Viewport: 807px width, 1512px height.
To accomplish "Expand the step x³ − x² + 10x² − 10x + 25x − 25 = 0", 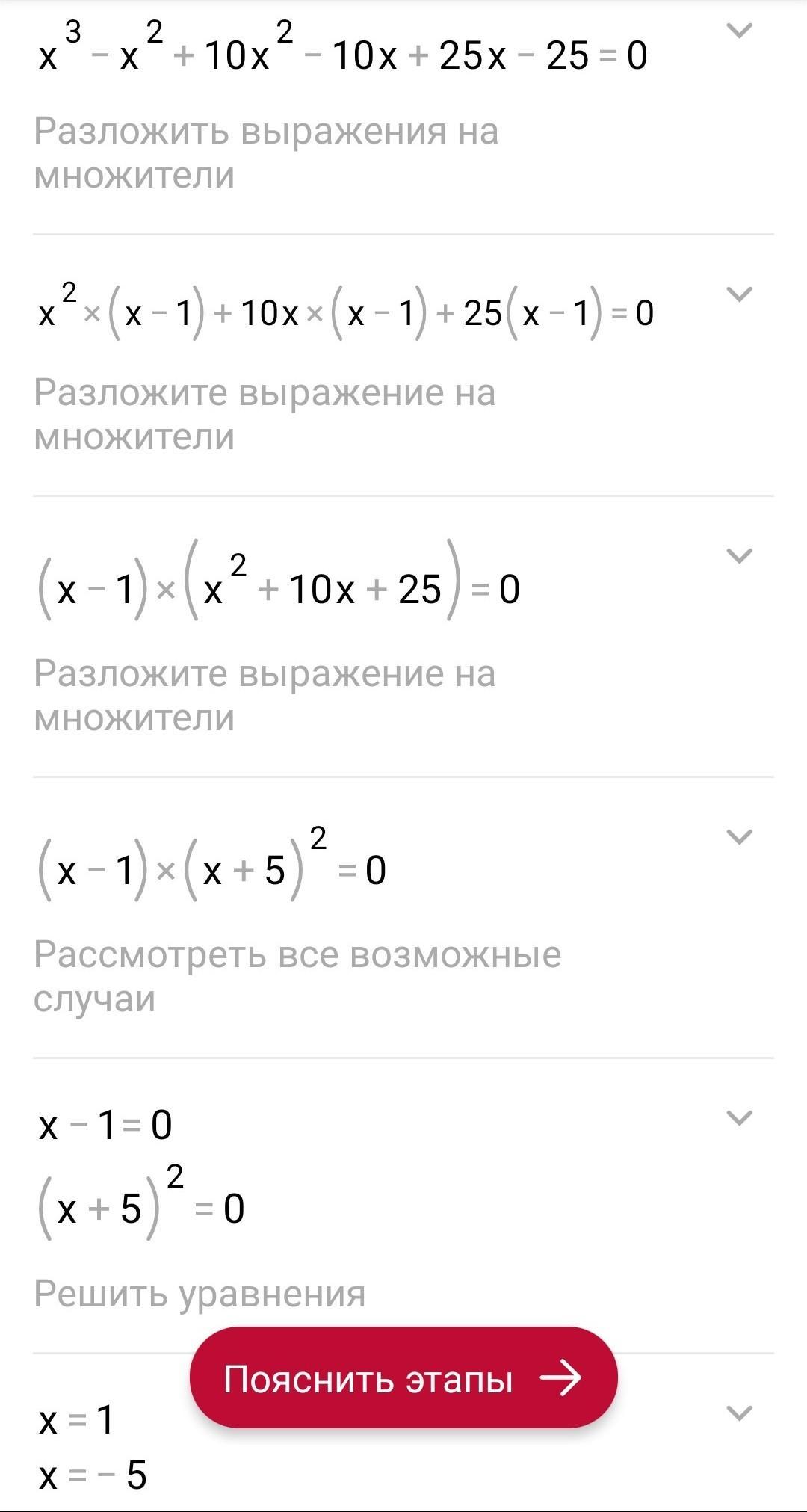I will (739, 31).
